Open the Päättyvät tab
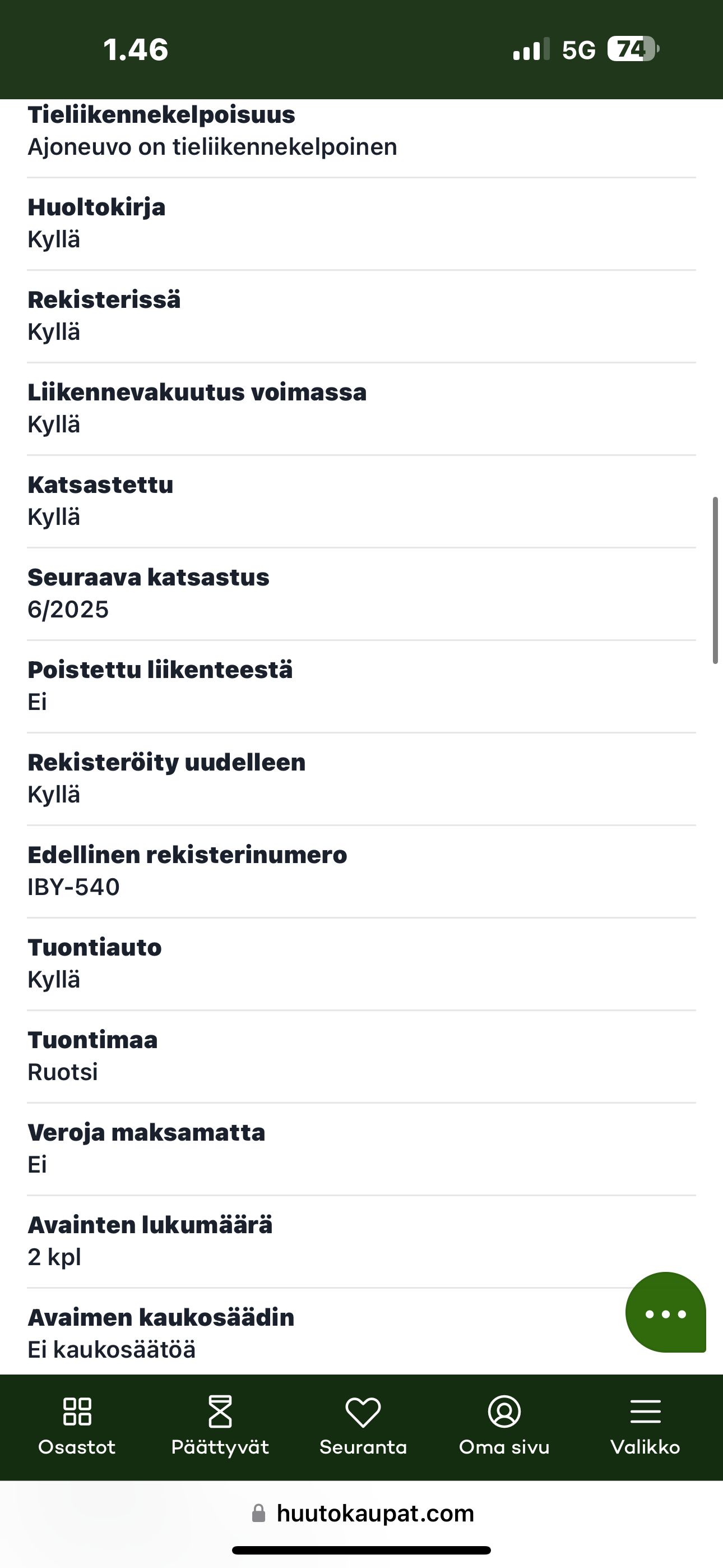 click(220, 1426)
